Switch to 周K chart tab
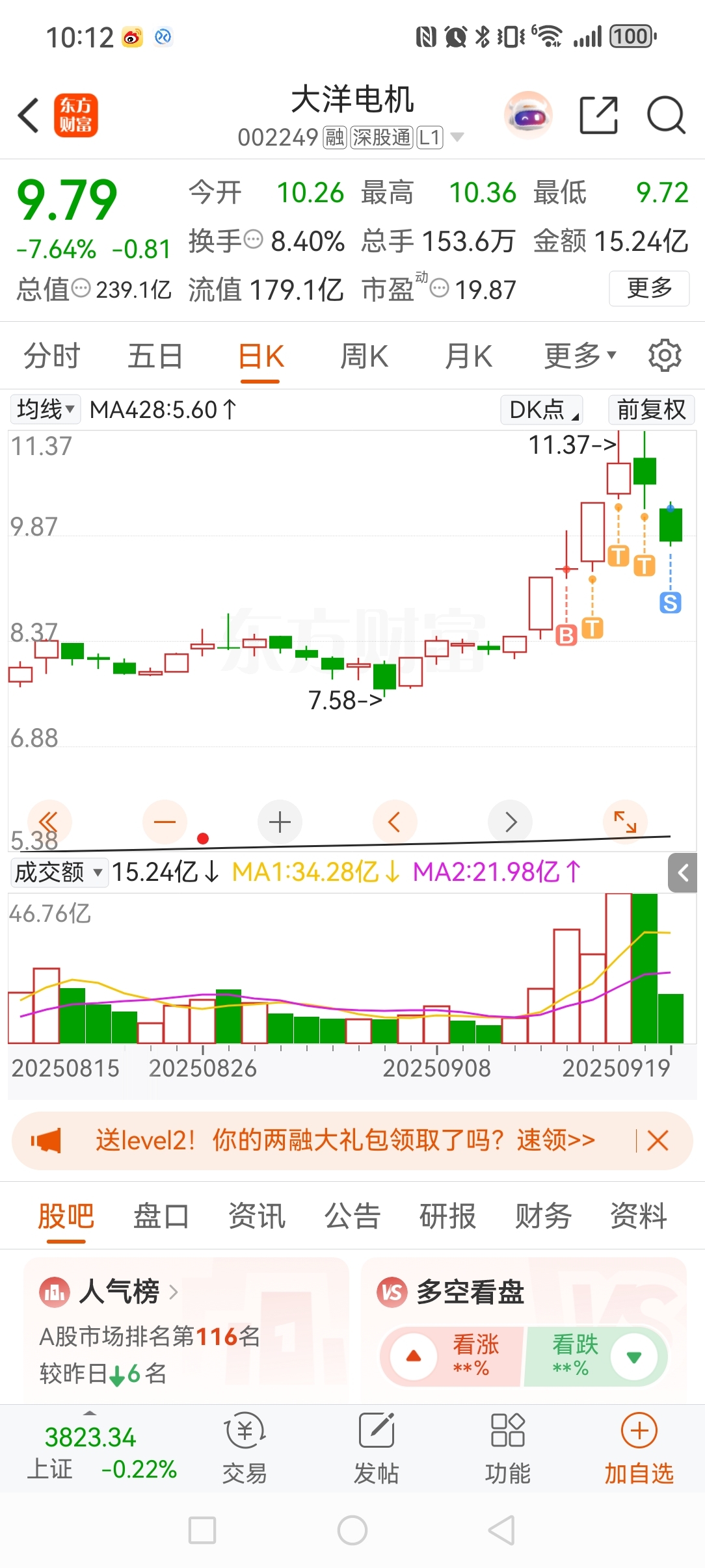 pos(364,356)
